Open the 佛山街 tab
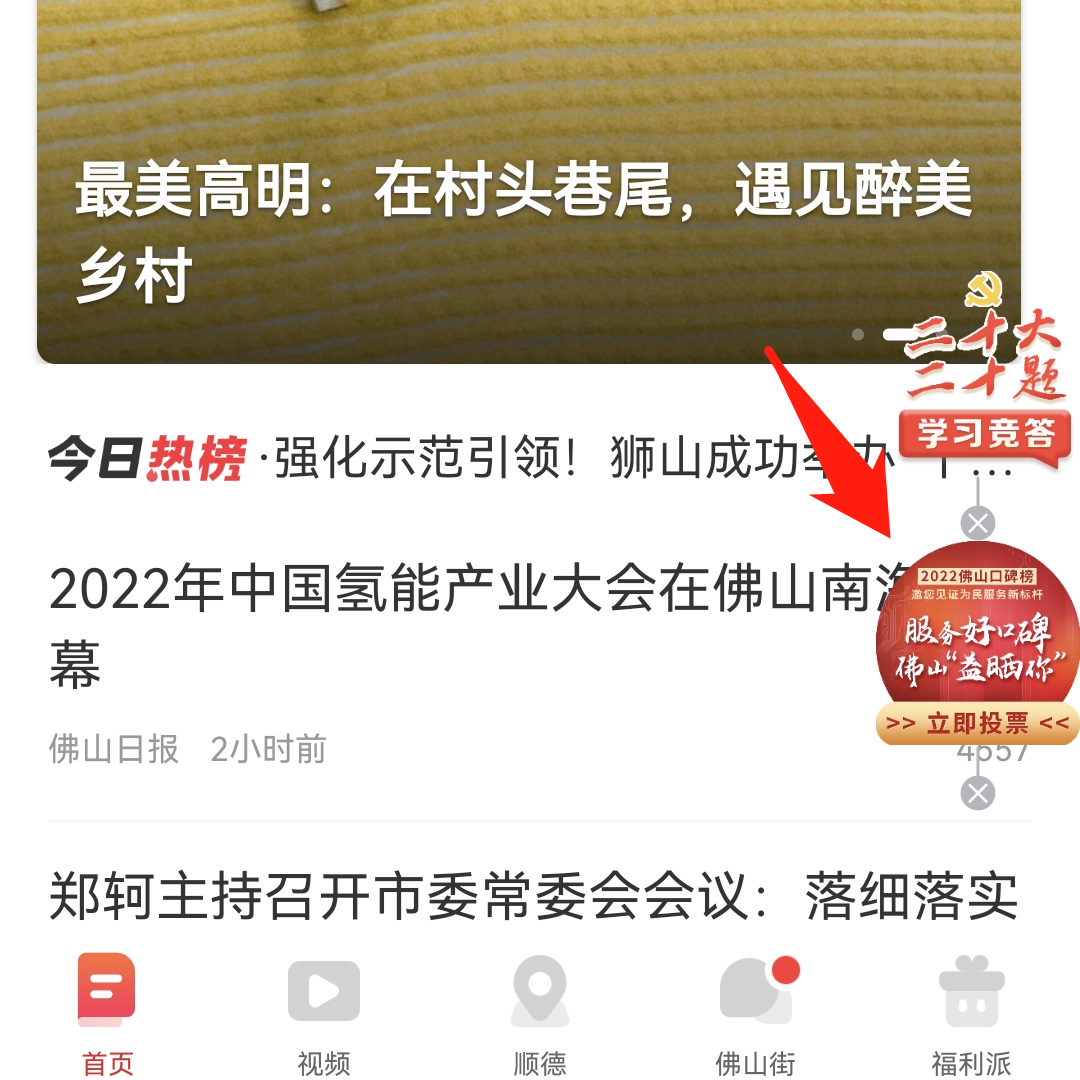Image resolution: width=1080 pixels, height=1080 pixels. click(756, 1014)
